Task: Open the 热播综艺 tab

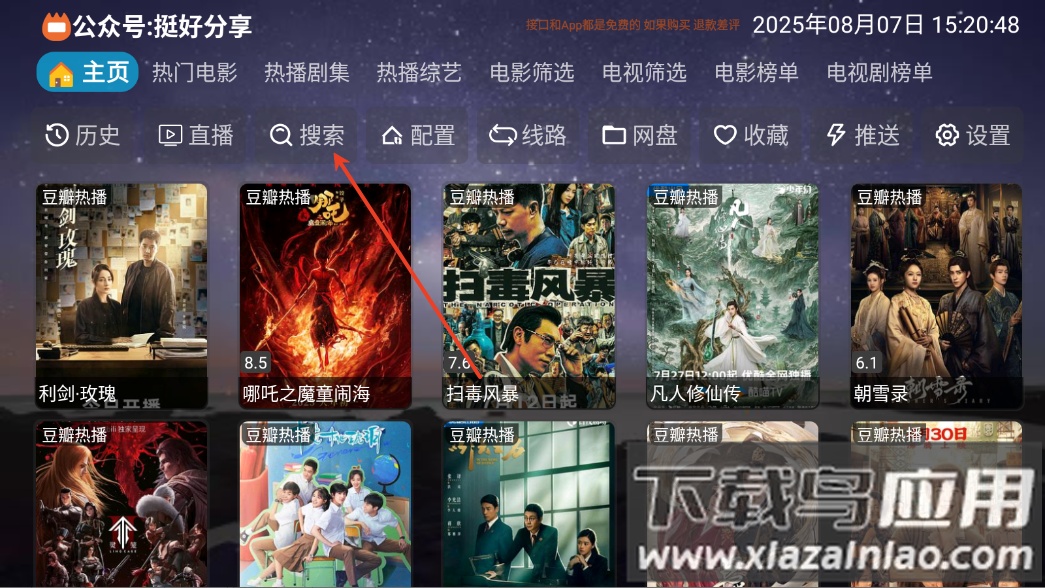Action: 419,73
